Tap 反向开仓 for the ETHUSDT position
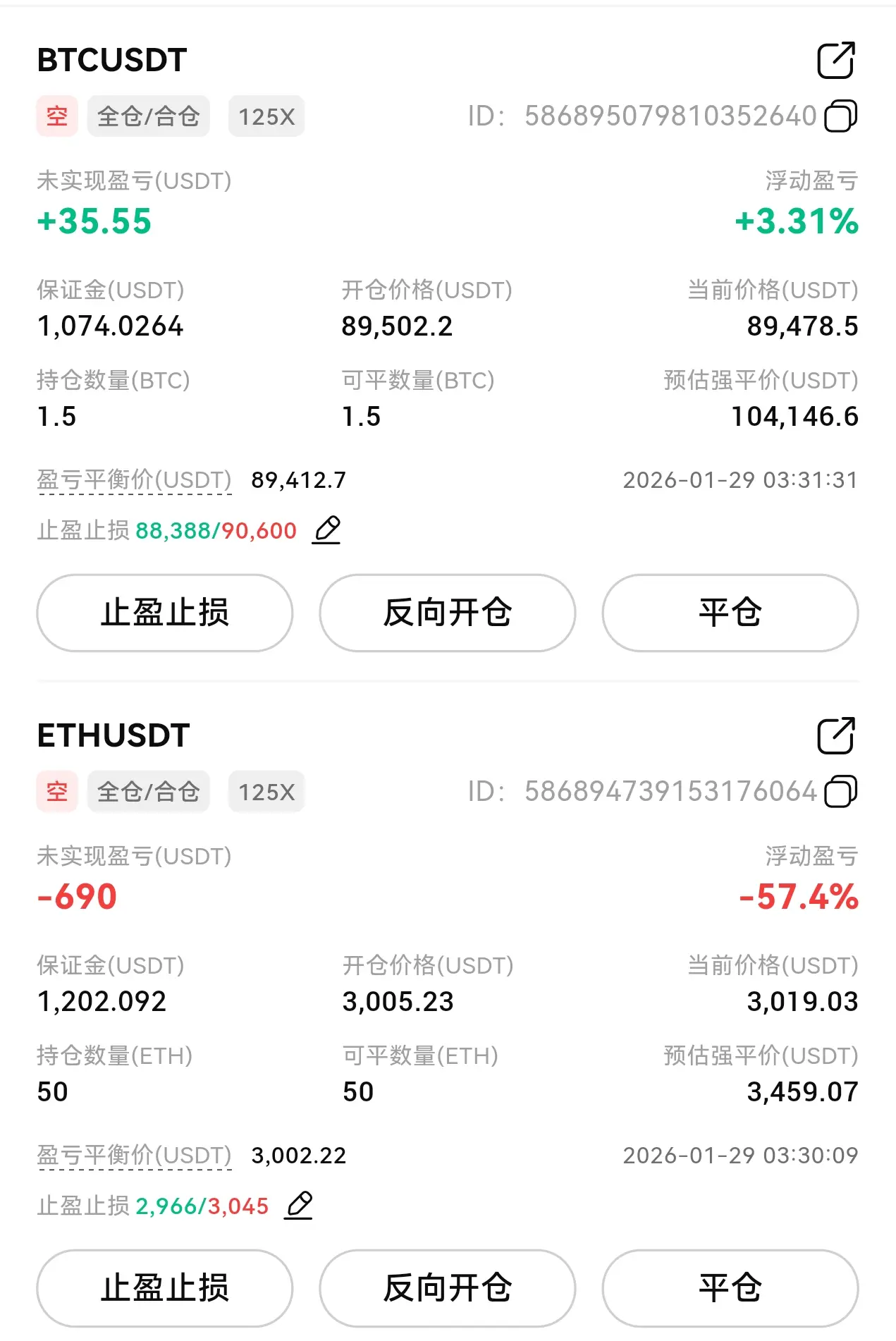The image size is (896, 1341). pyautogui.click(x=448, y=1288)
